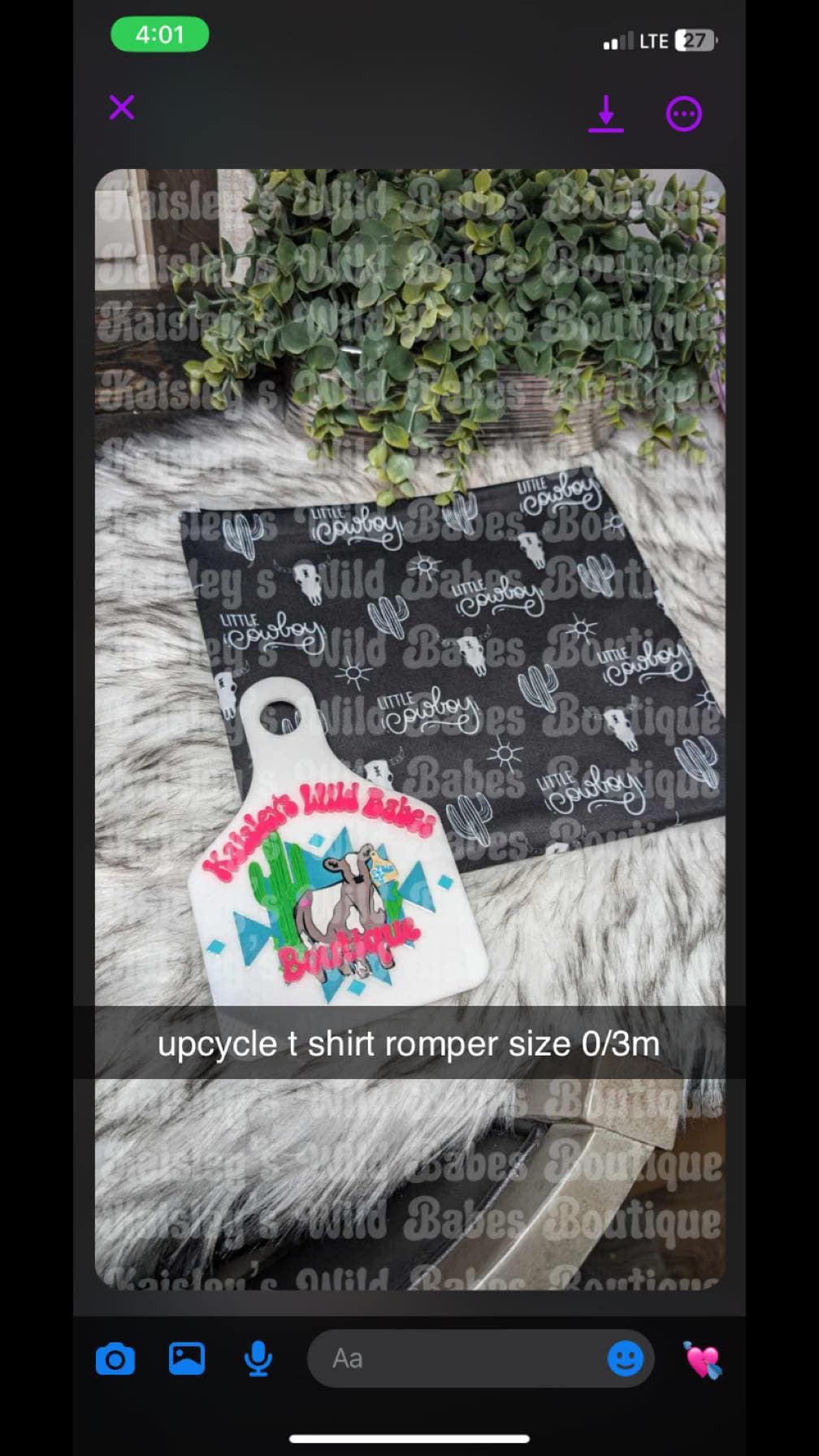Select the LTE label in the status bar
Screen dimensions: 819x1456
[x=655, y=40]
